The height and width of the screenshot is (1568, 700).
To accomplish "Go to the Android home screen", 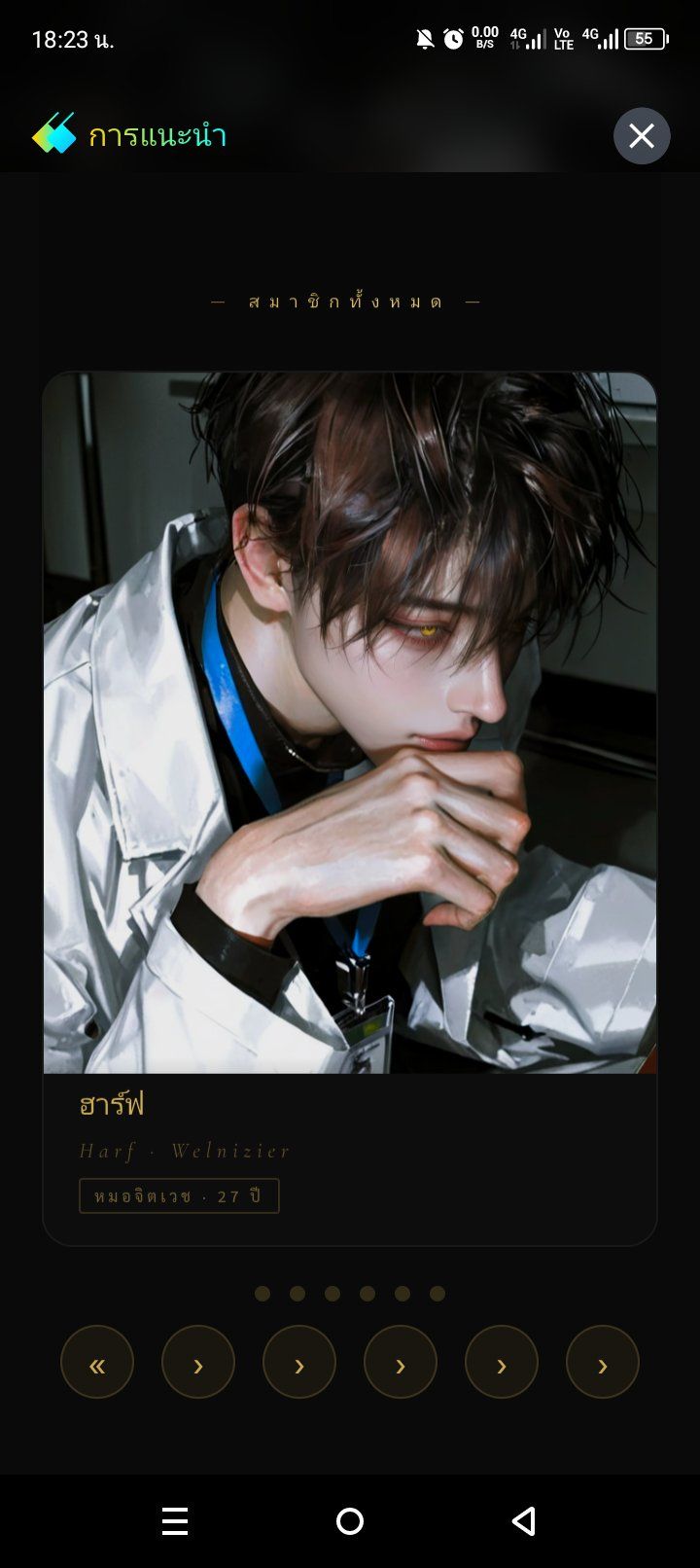I will point(350,1521).
